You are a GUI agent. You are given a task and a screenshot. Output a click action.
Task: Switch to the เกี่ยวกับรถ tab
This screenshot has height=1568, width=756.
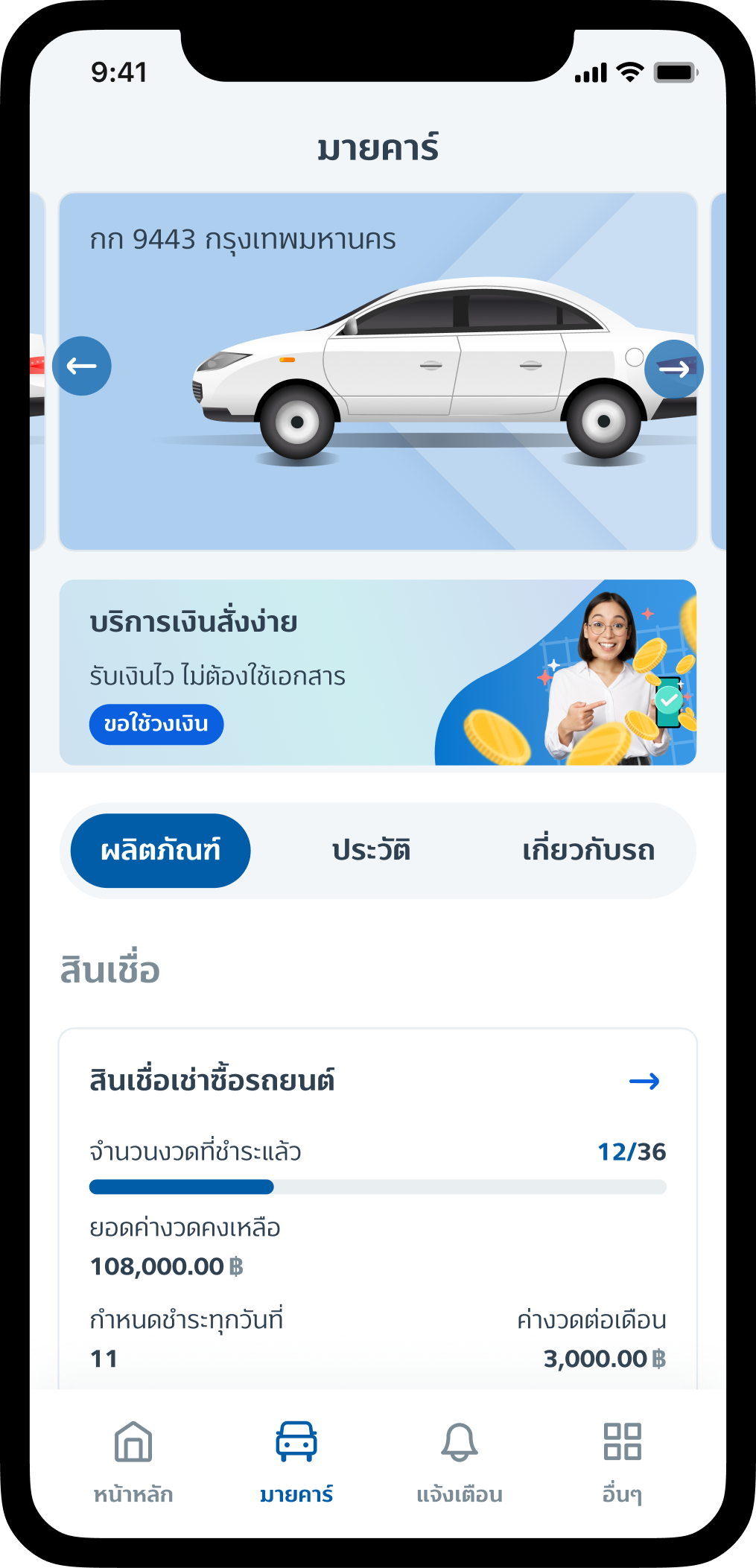[588, 851]
